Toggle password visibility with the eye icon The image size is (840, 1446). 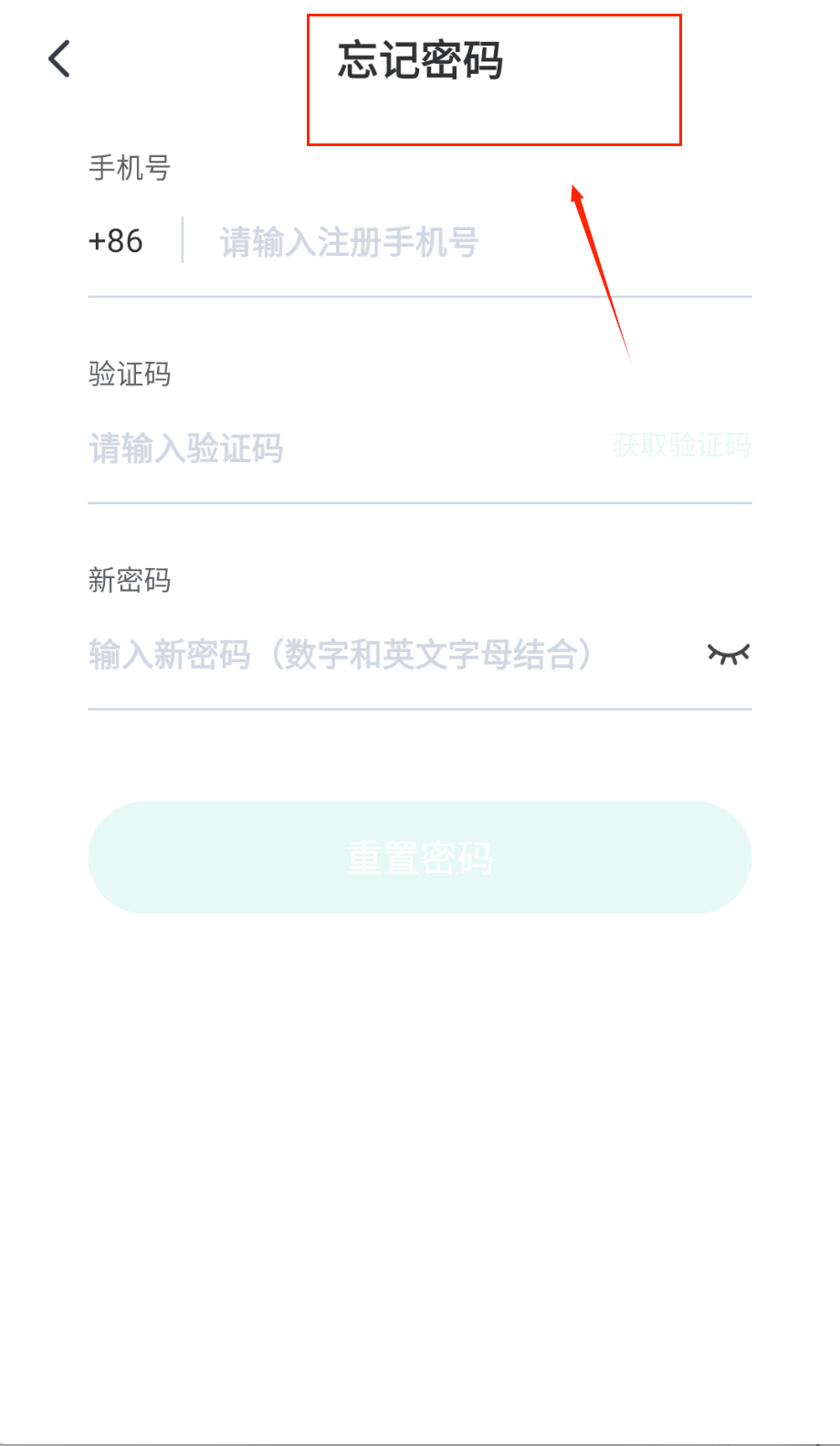[x=728, y=654]
